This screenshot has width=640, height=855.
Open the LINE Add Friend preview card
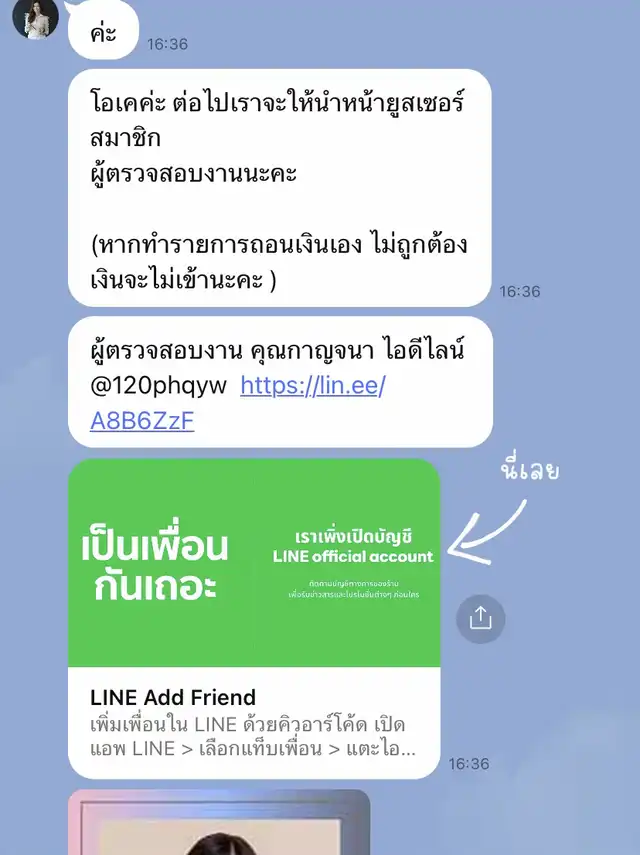pyautogui.click(x=254, y=618)
